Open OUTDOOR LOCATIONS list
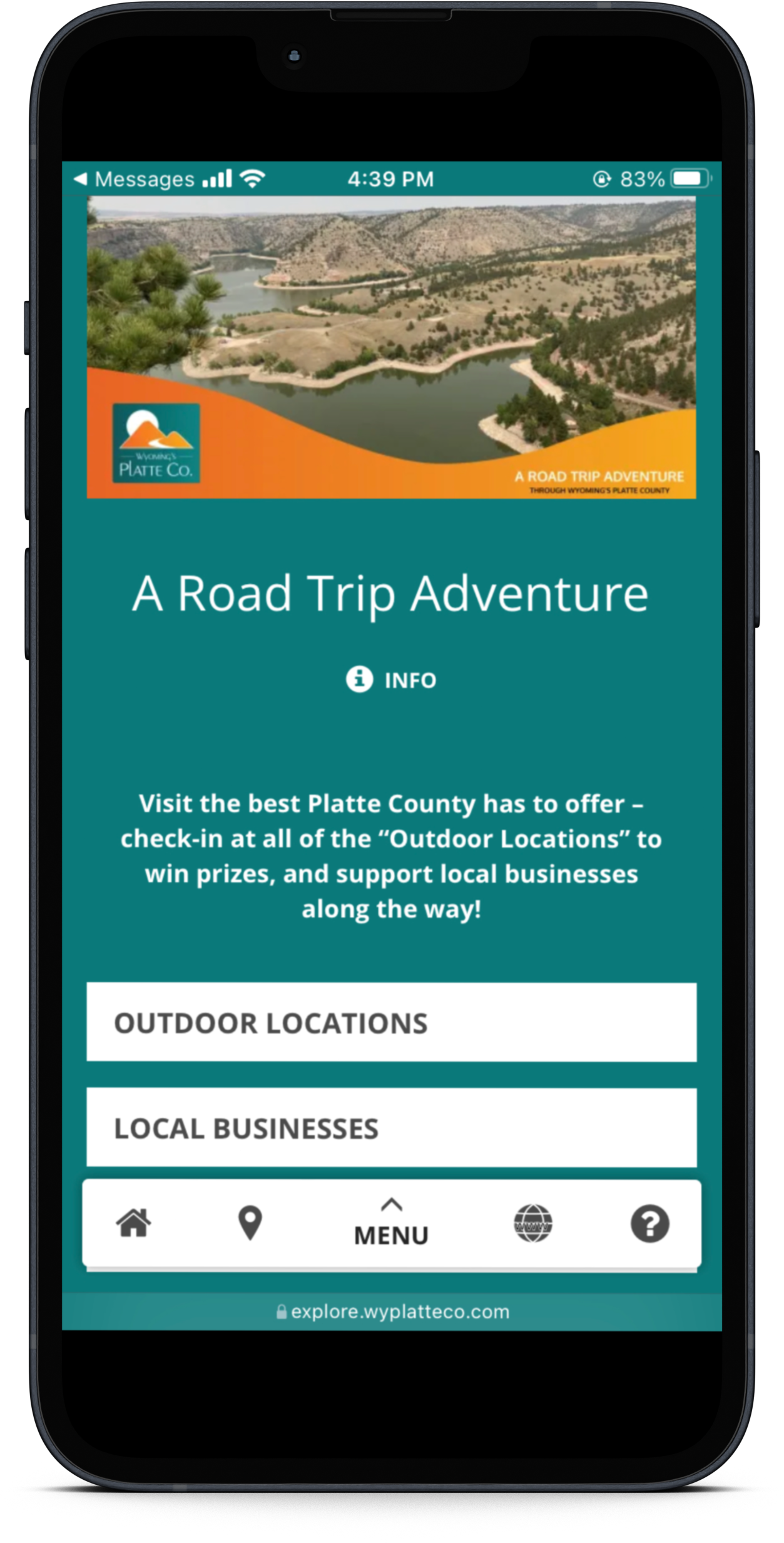 [391, 1022]
